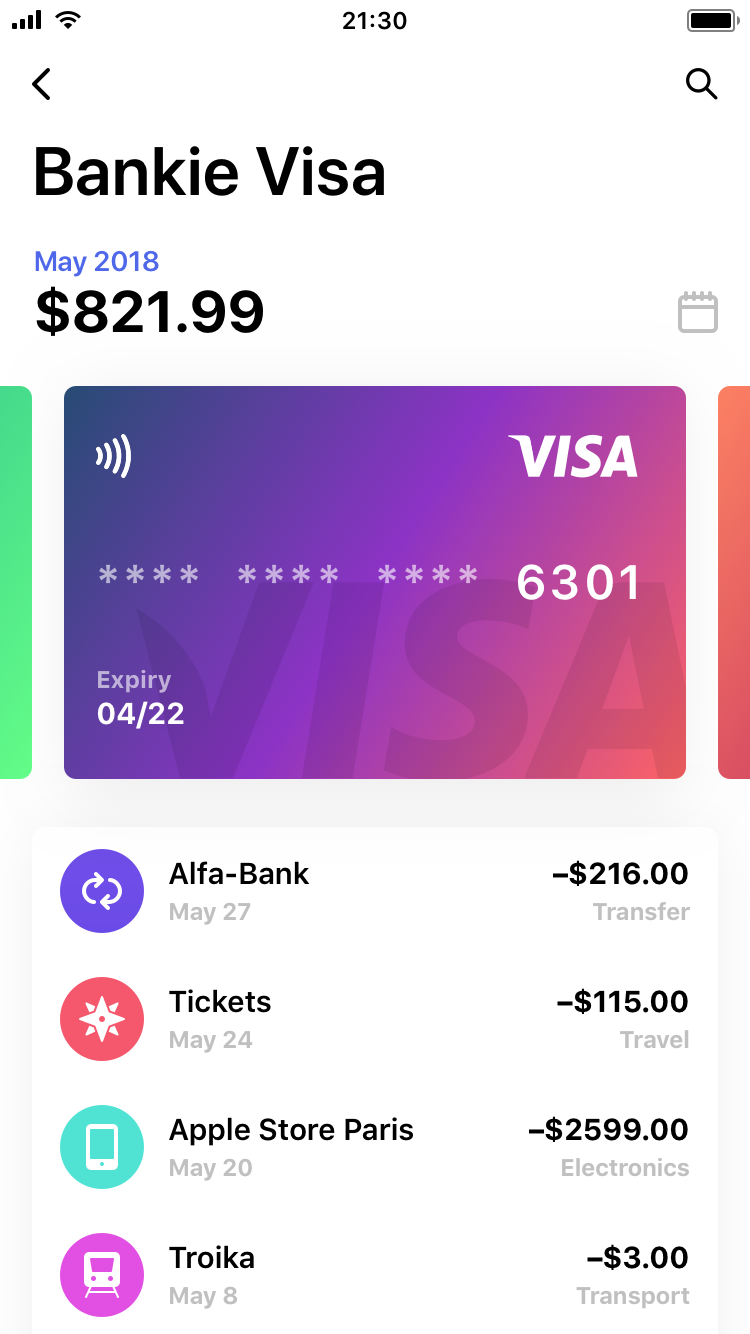Select the Visa card ending 6301
This screenshot has height=1334, width=750.
coord(375,582)
